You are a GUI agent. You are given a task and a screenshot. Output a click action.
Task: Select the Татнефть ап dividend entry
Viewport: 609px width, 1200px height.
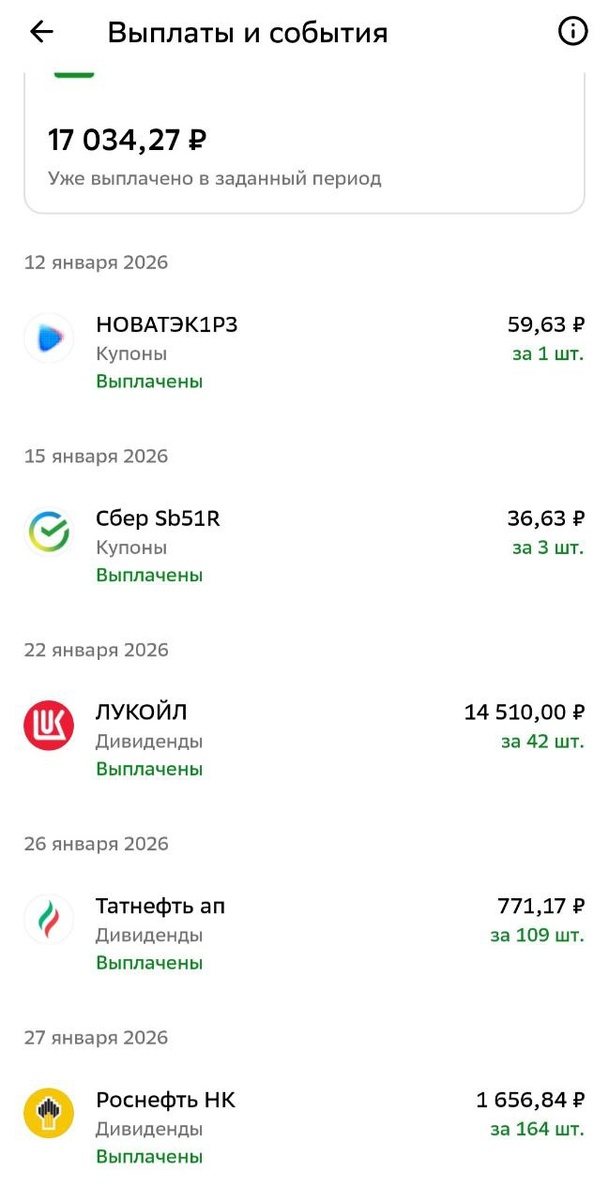click(x=304, y=934)
